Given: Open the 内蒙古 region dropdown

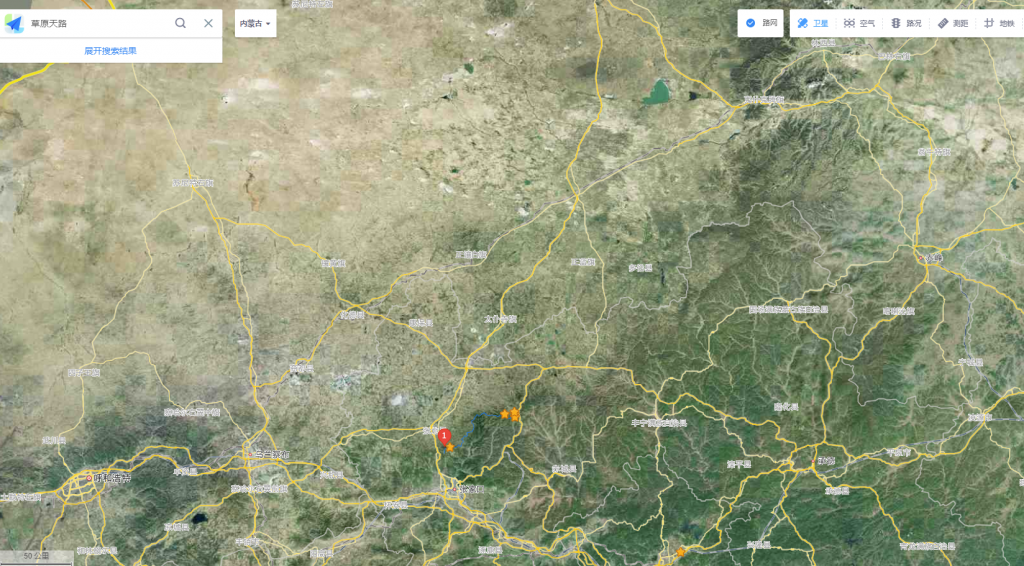Looking at the screenshot, I should (255, 23).
